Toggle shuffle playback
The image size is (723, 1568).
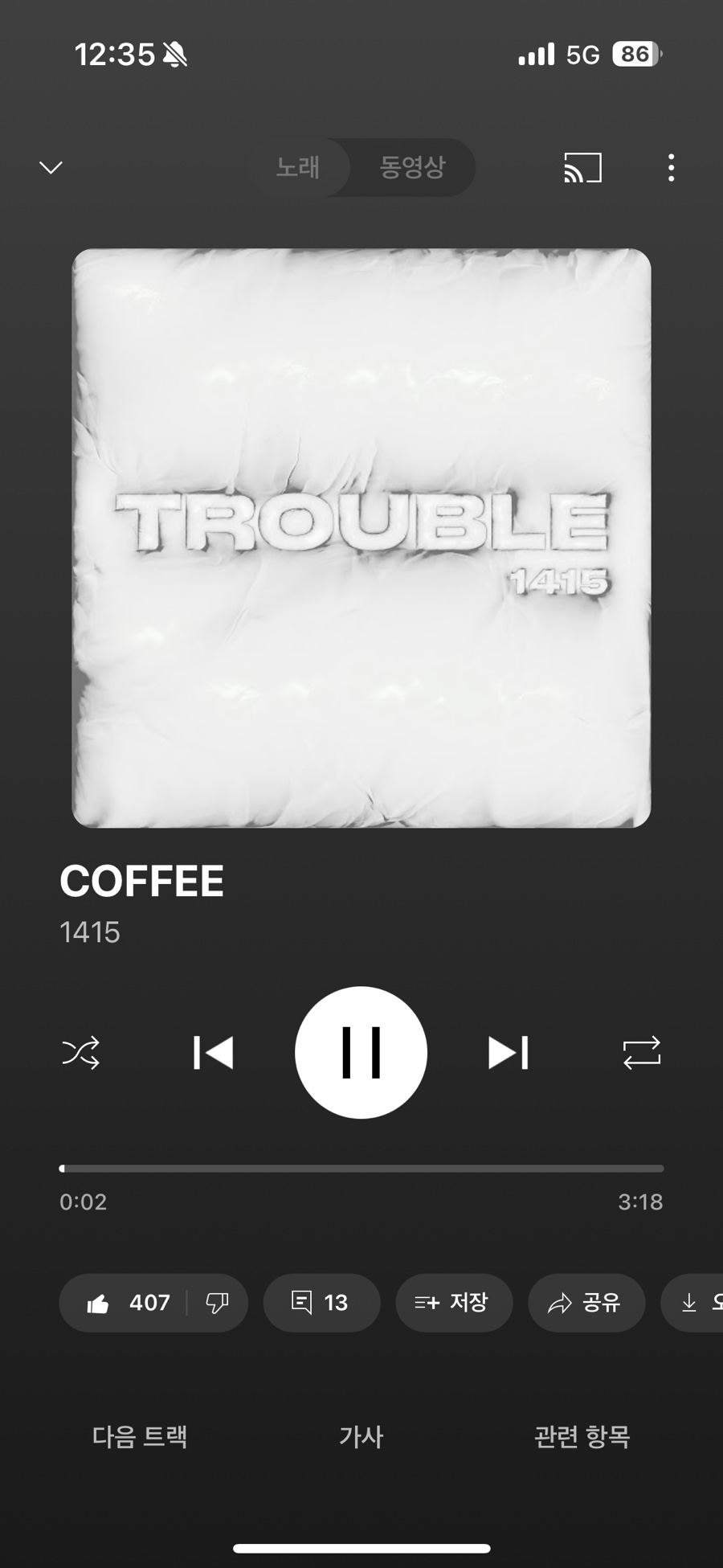pyautogui.click(x=81, y=1052)
